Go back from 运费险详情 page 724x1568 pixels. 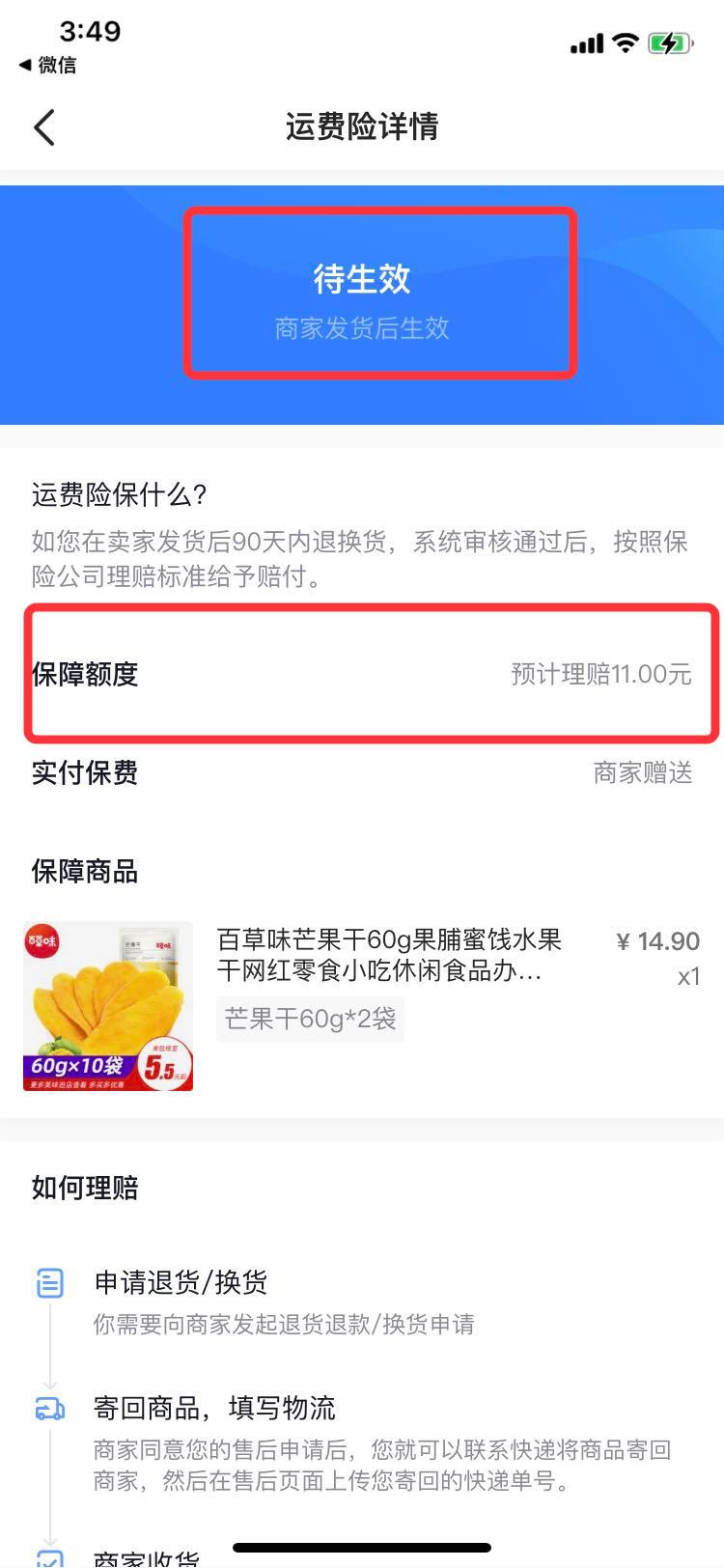[x=44, y=126]
